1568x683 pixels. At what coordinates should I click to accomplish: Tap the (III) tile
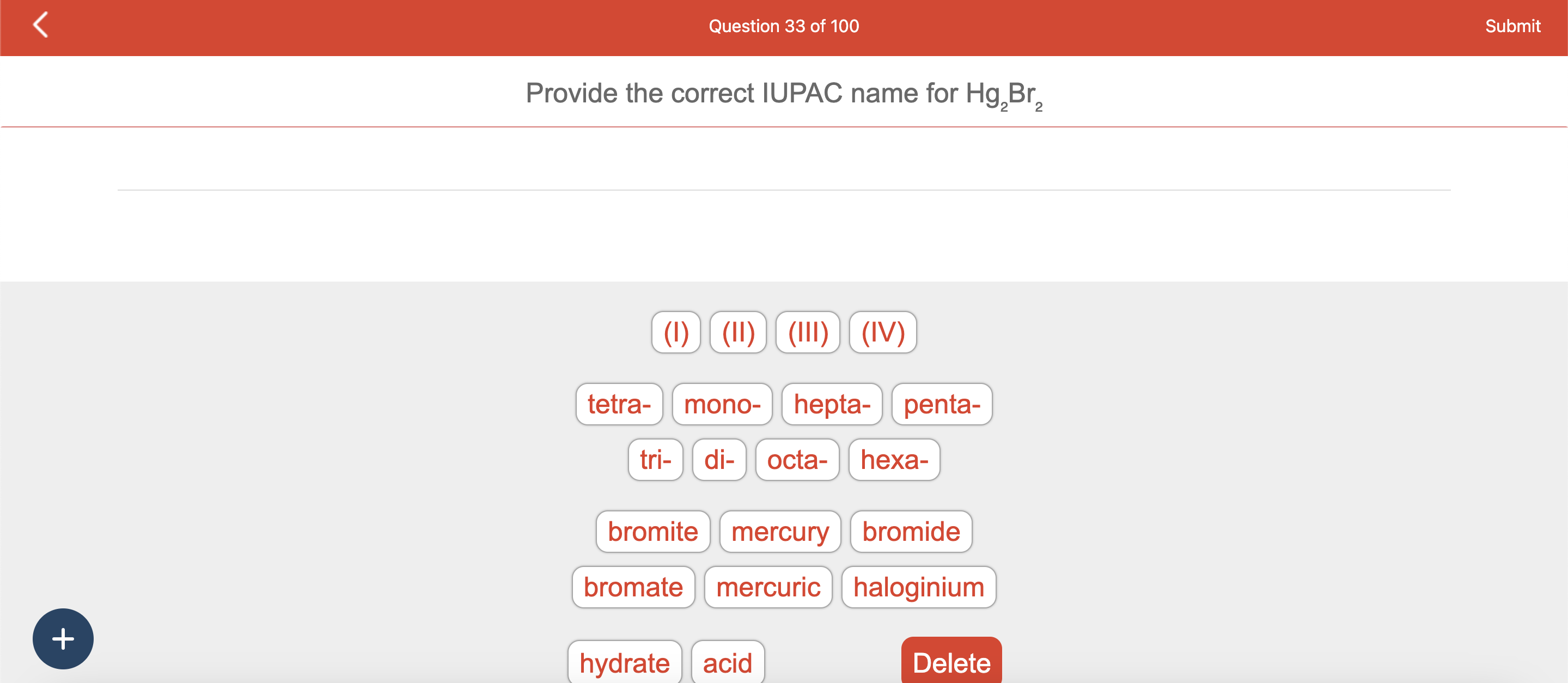coord(808,332)
